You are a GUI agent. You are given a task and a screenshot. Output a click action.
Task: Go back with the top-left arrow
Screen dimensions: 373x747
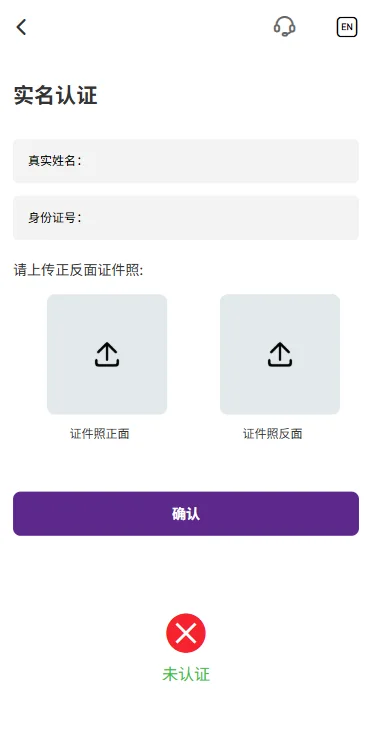tap(21, 27)
